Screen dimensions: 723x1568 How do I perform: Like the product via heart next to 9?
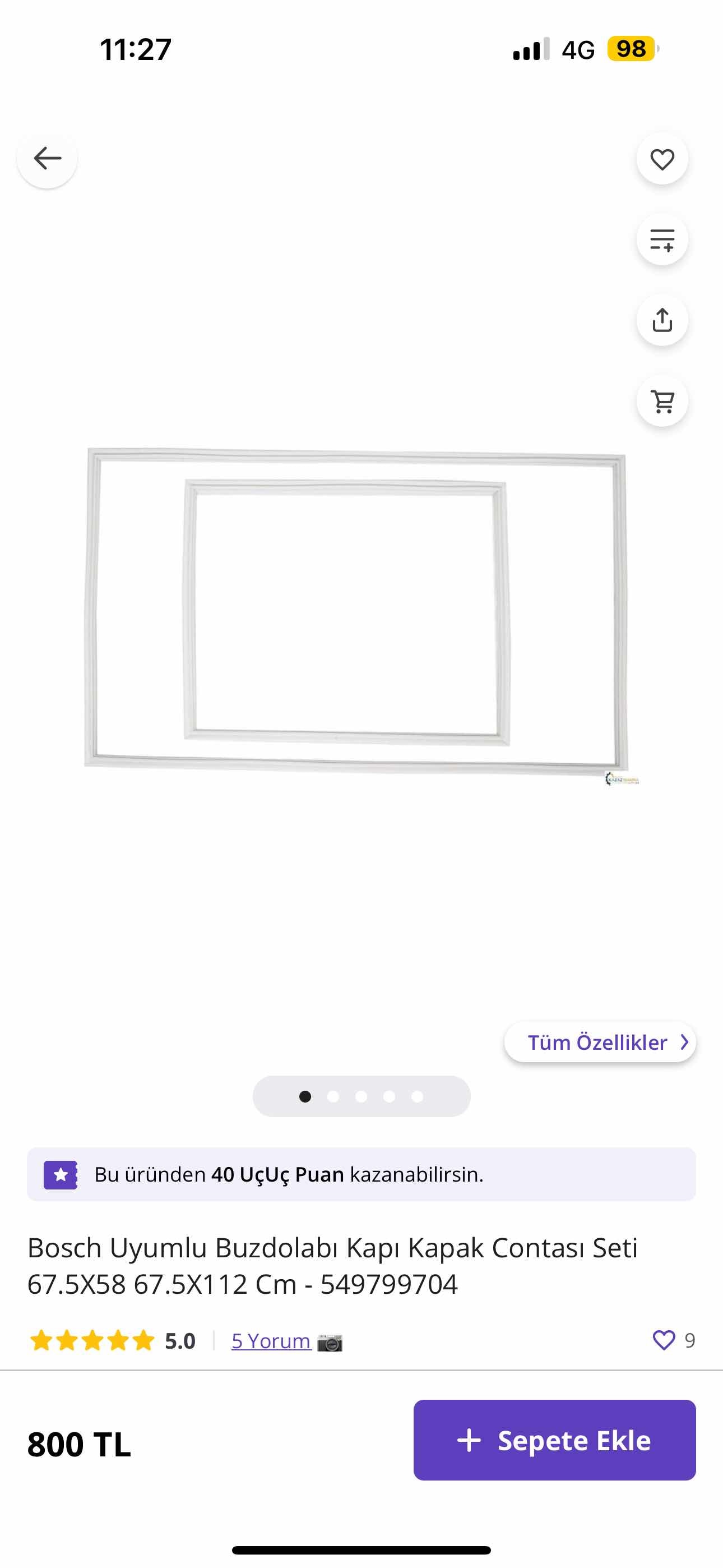[x=664, y=1340]
